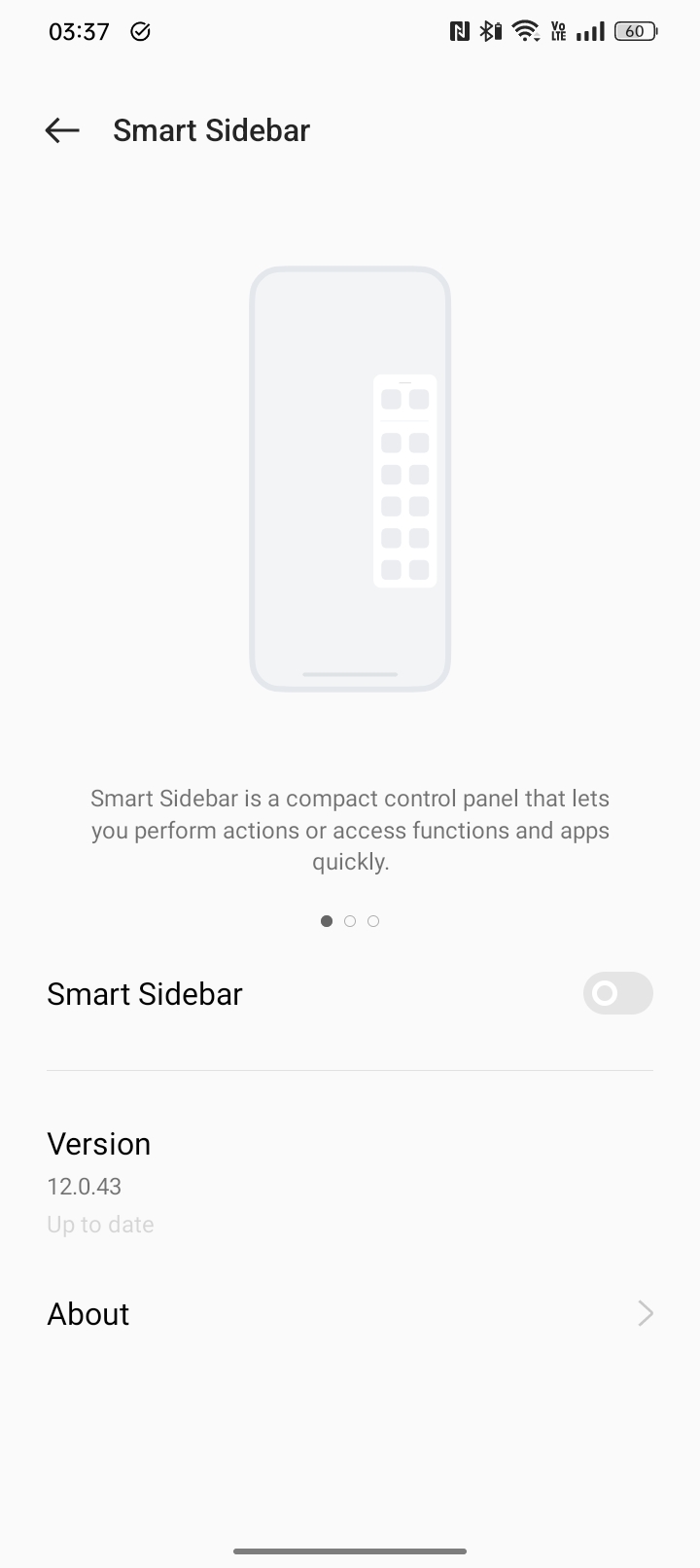Open the About row
The width and height of the screenshot is (700, 1568).
350,1314
